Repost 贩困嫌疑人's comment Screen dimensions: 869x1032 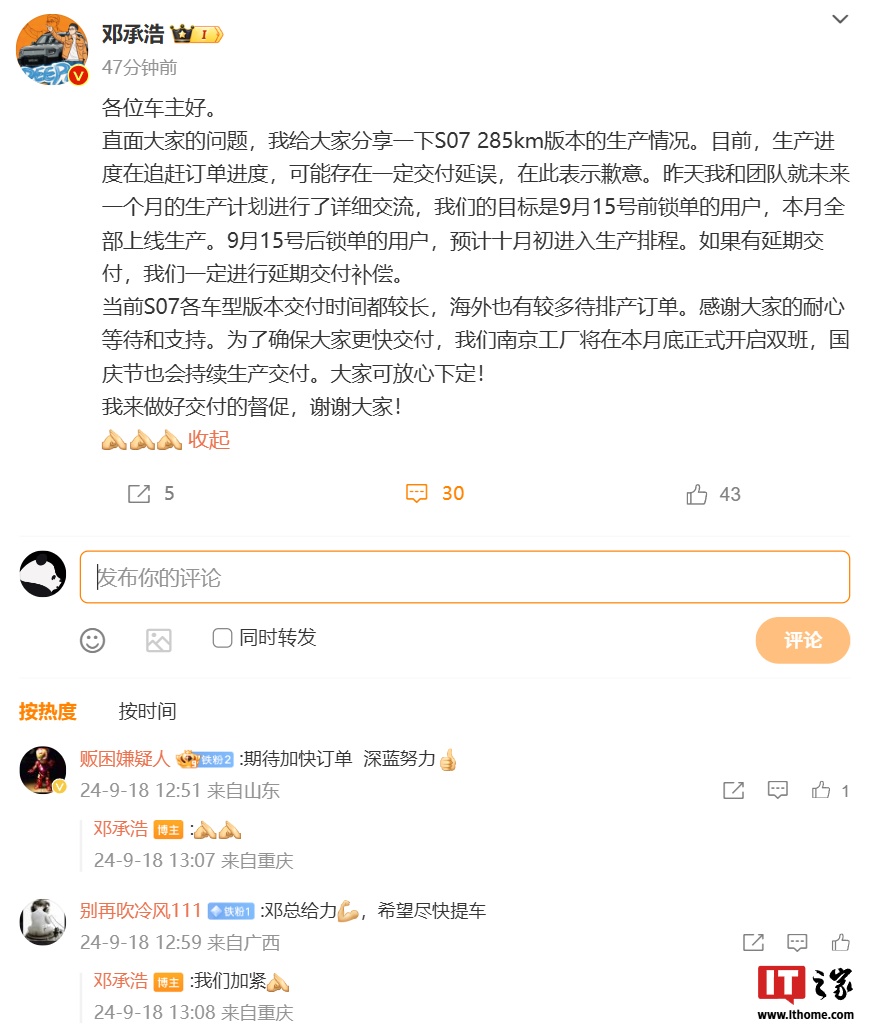733,790
